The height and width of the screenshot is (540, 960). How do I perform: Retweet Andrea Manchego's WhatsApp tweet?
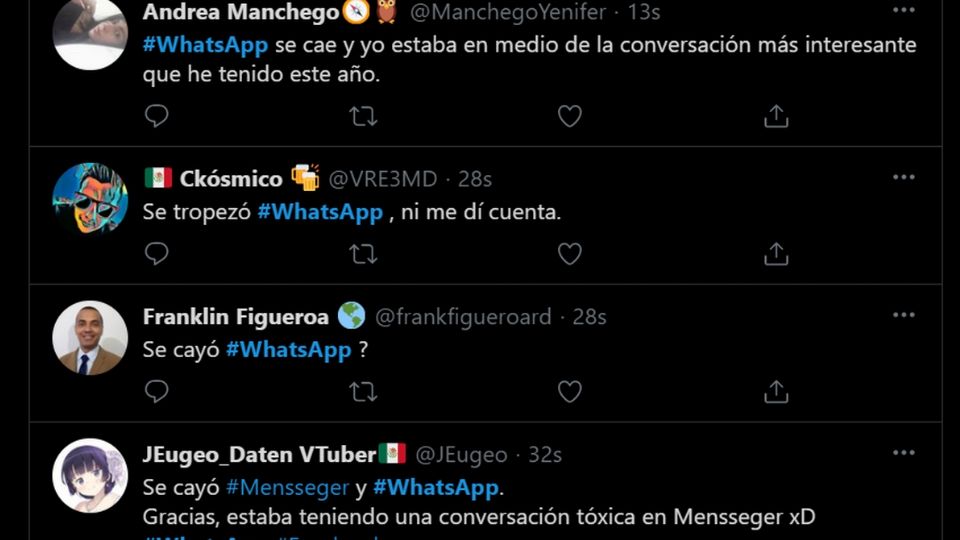point(363,116)
